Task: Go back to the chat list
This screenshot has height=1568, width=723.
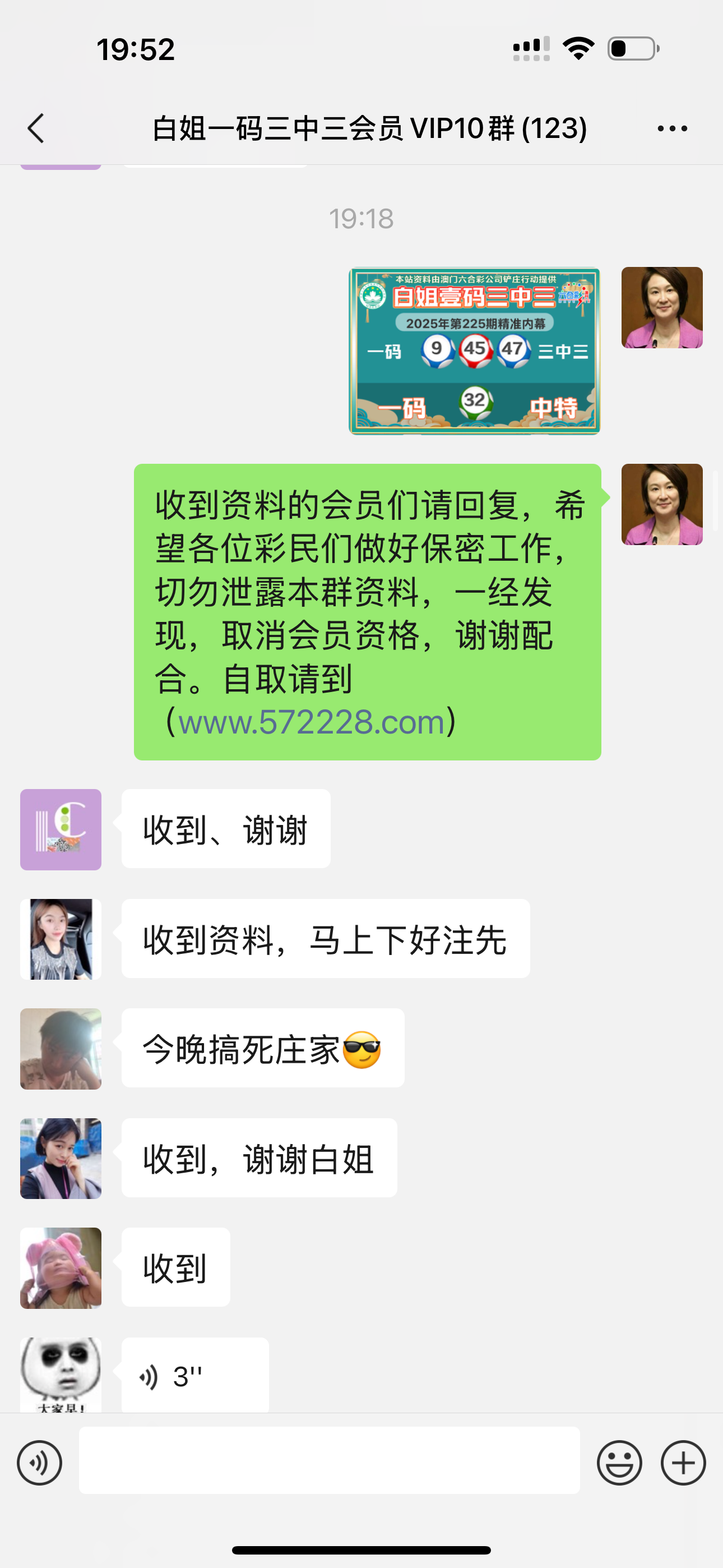Action: [x=36, y=128]
